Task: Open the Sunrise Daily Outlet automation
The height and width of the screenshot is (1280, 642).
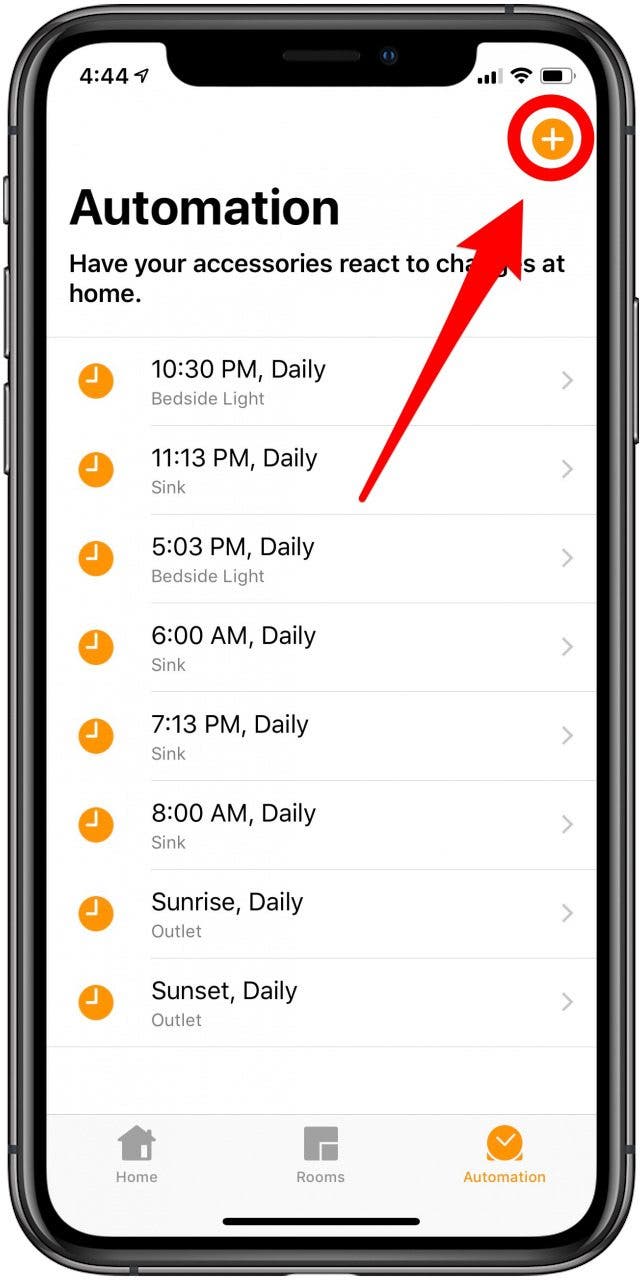Action: [x=321, y=915]
